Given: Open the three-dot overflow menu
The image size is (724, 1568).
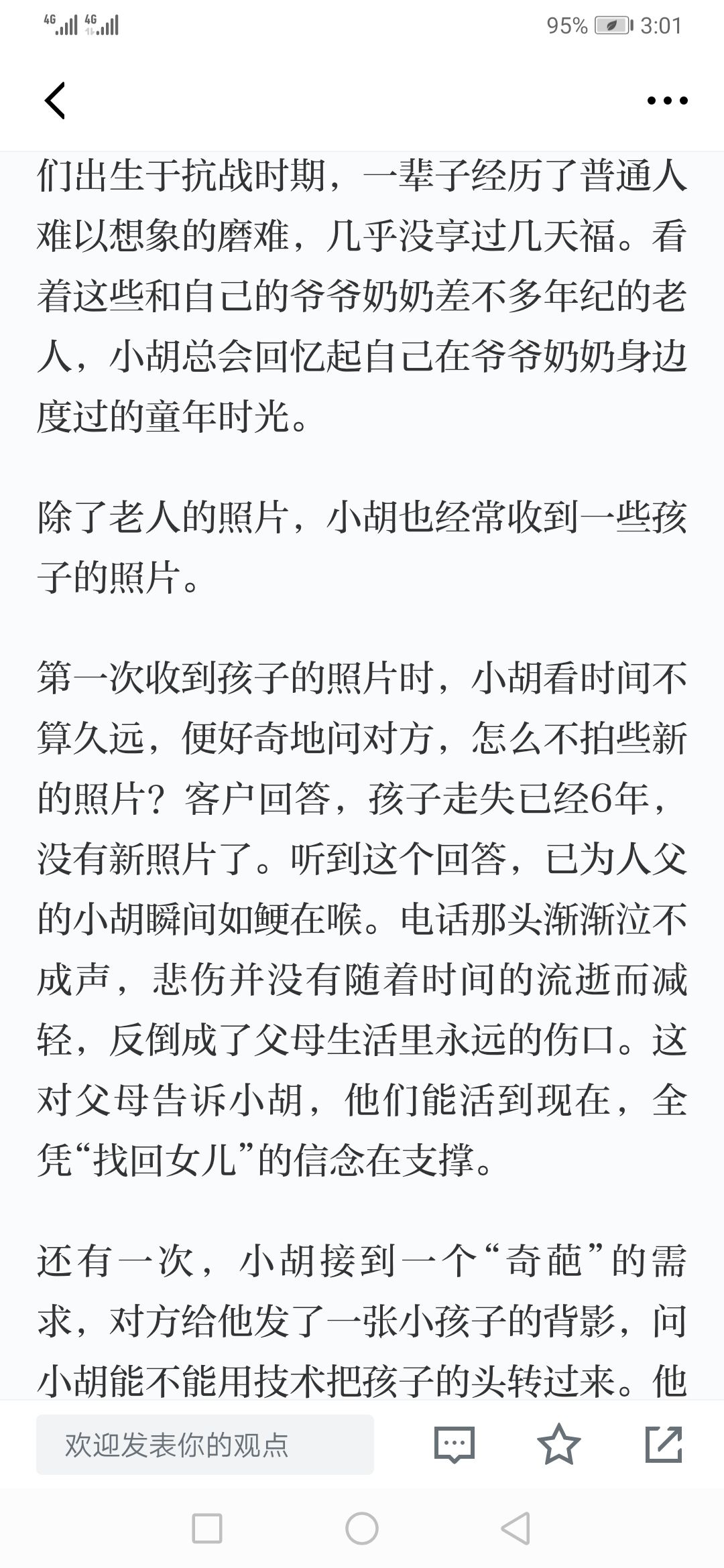Looking at the screenshot, I should pos(667,101).
